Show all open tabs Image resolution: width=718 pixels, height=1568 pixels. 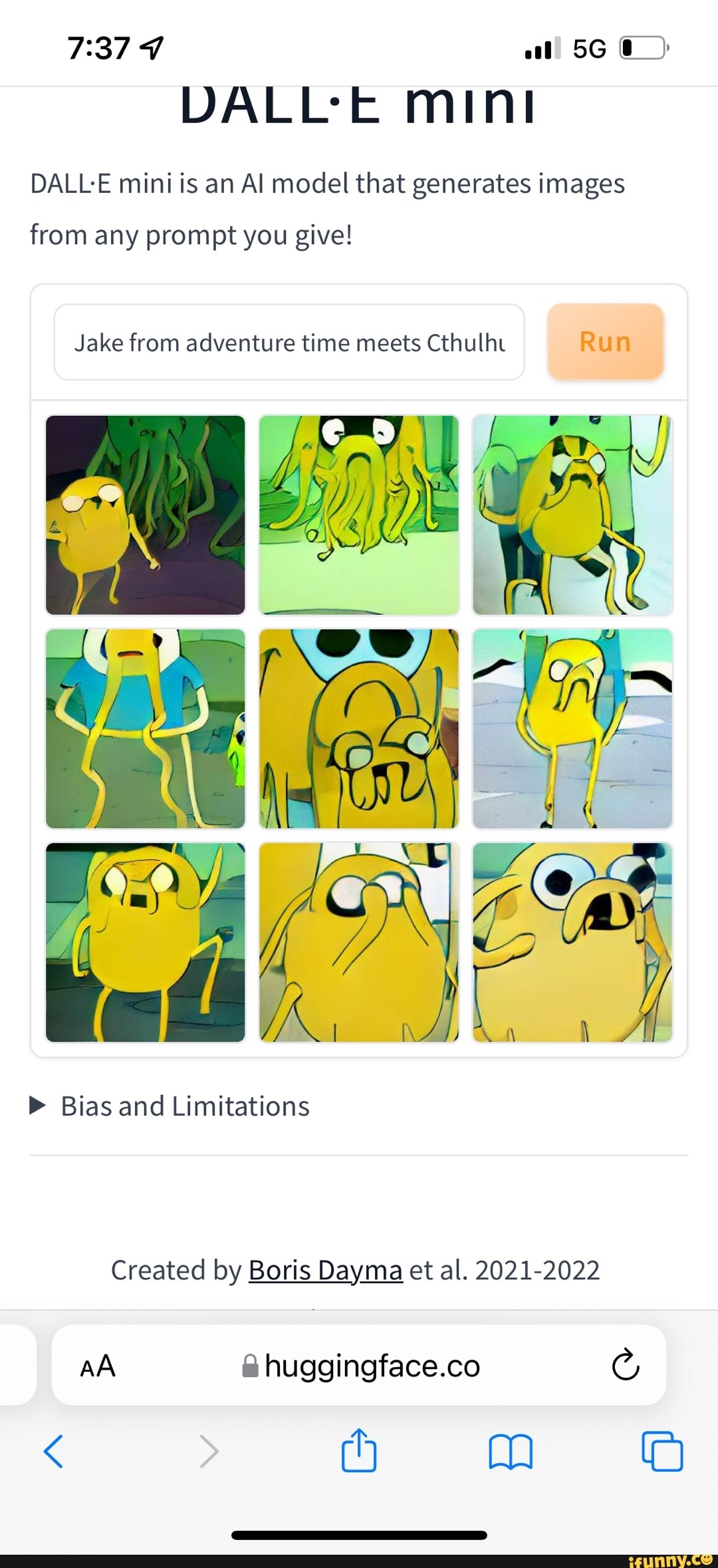pos(662,1451)
